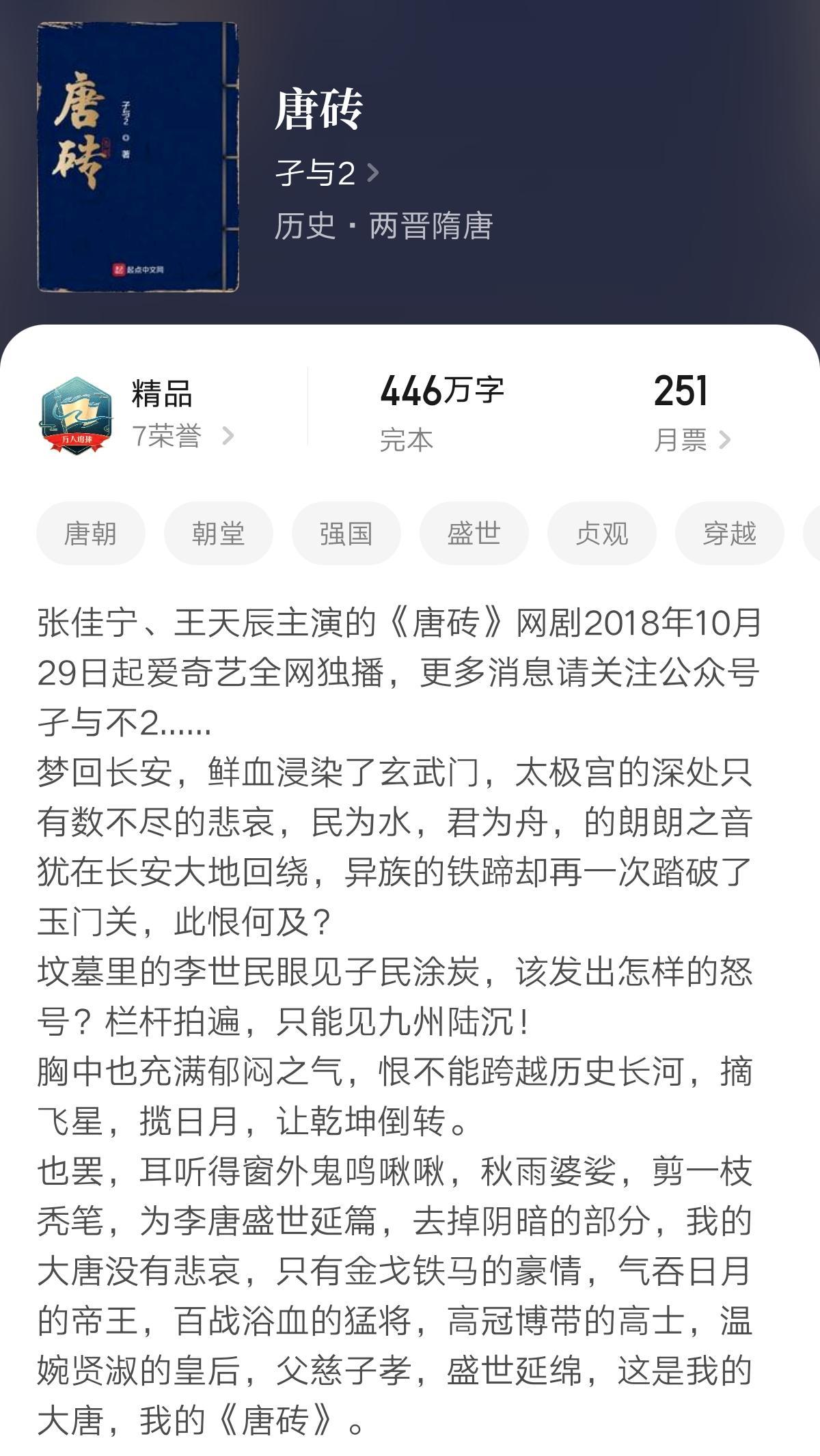Tap the 强国 tag chip
The height and width of the screenshot is (1456, 820).
pyautogui.click(x=346, y=534)
